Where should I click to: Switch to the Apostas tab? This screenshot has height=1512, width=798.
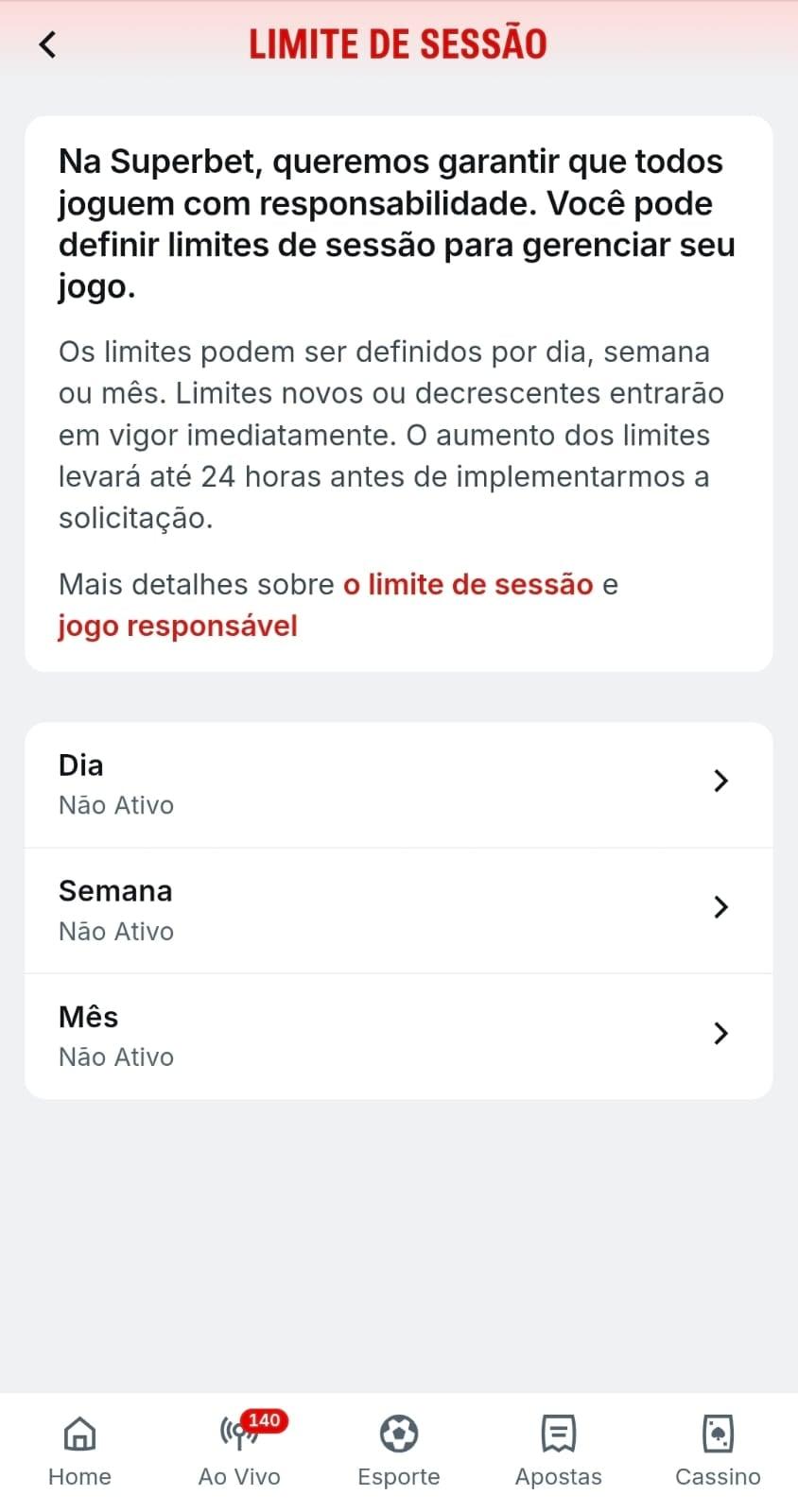pos(558,1451)
